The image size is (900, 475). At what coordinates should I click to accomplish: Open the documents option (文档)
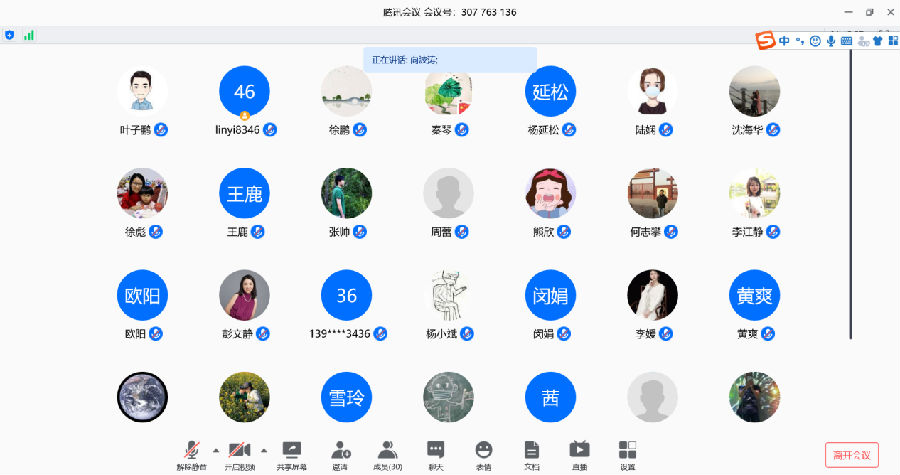point(532,453)
